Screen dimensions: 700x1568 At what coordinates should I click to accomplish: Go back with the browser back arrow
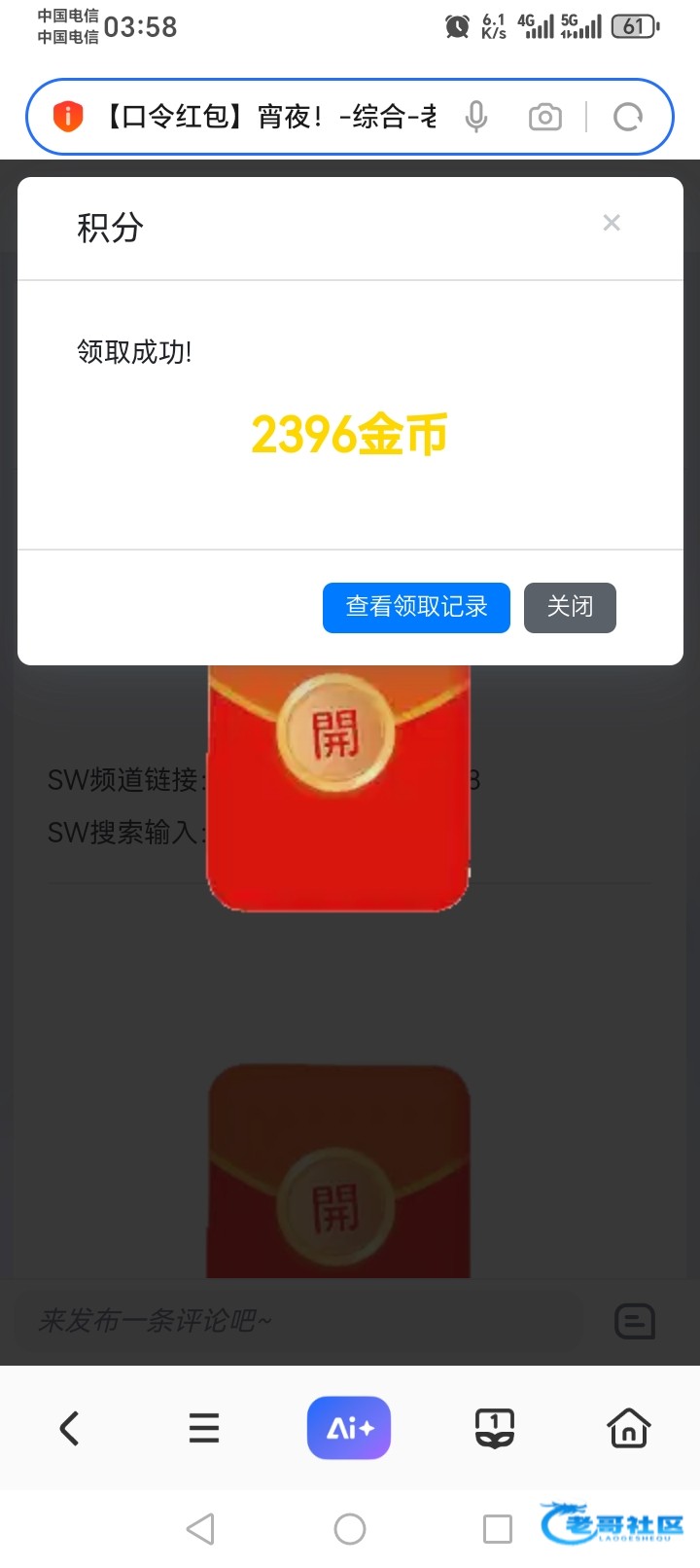69,1428
